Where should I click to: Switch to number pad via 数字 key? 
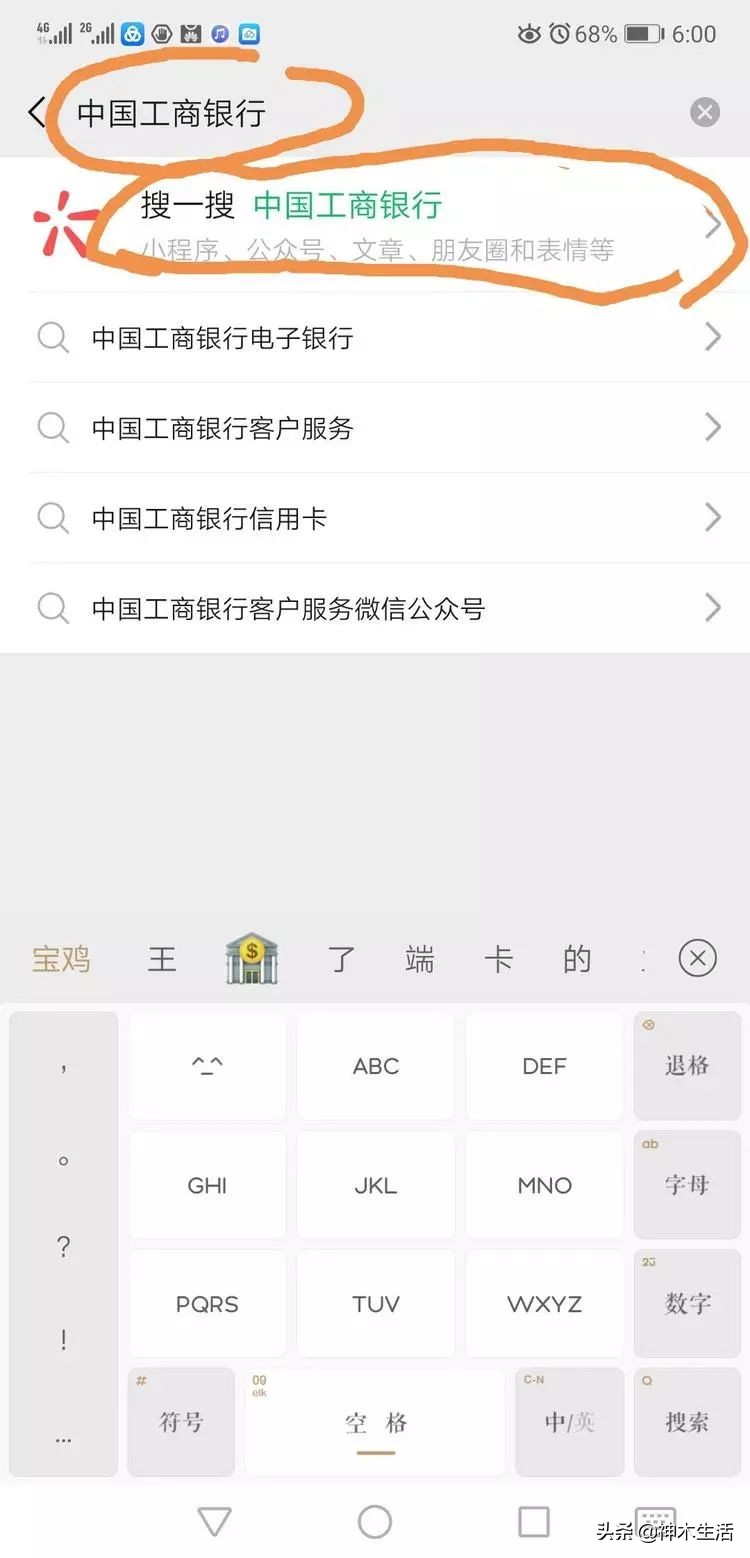[687, 1303]
